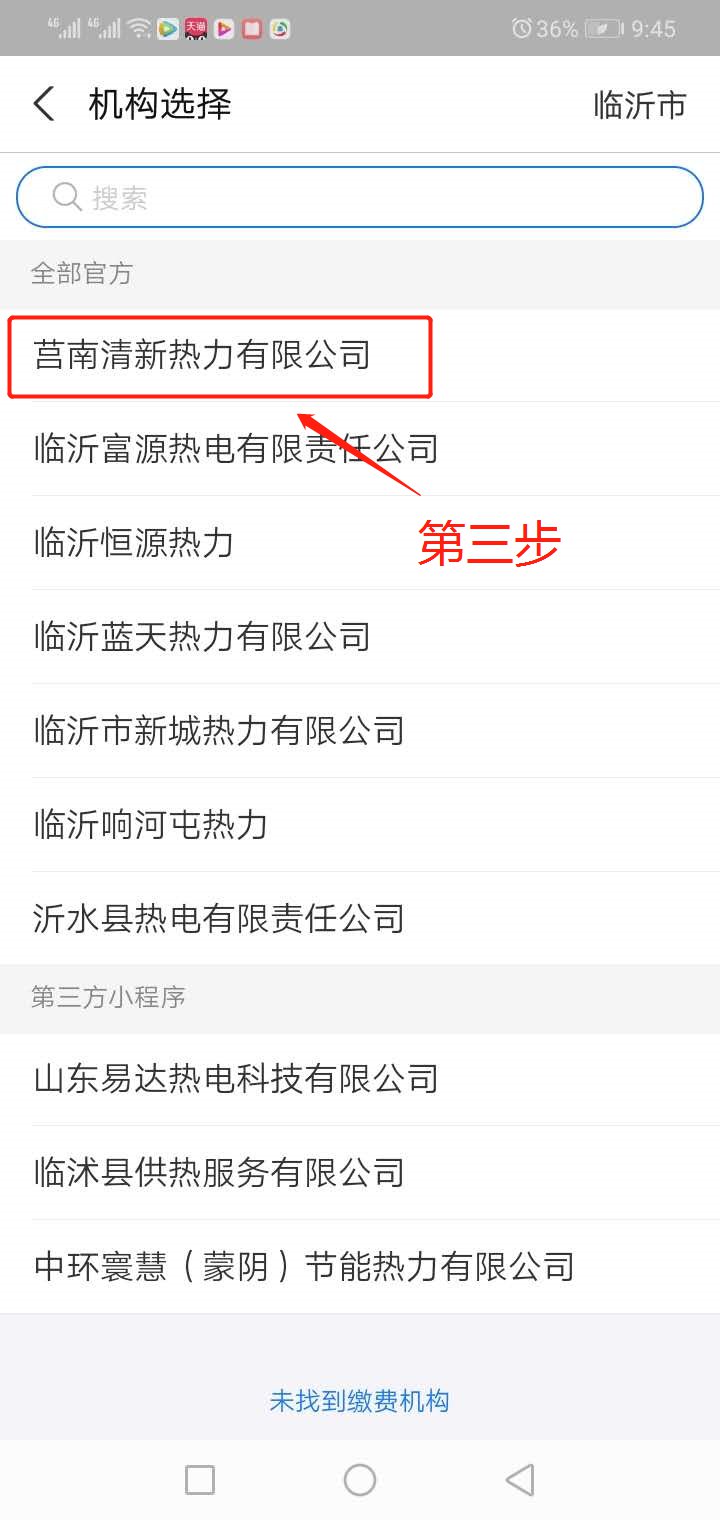This screenshot has width=720, height=1520.
Task: Choose 临沭县供热服务有限公司
Action: point(219,1173)
